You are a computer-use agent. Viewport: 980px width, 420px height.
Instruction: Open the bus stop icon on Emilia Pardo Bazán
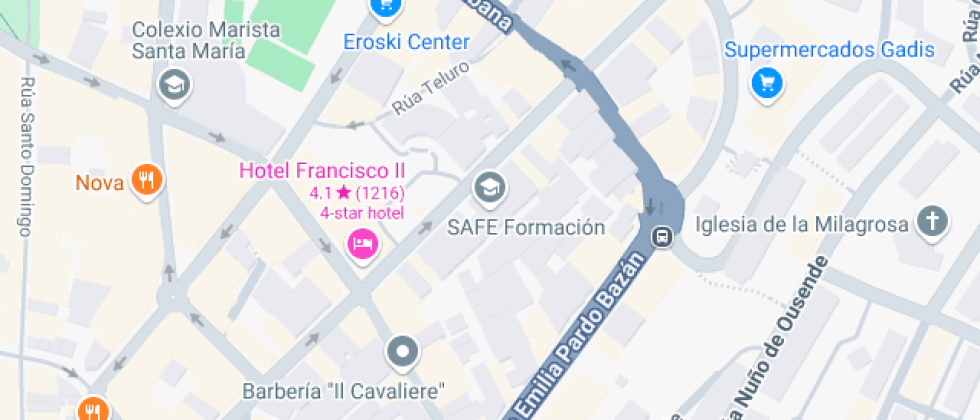(662, 237)
